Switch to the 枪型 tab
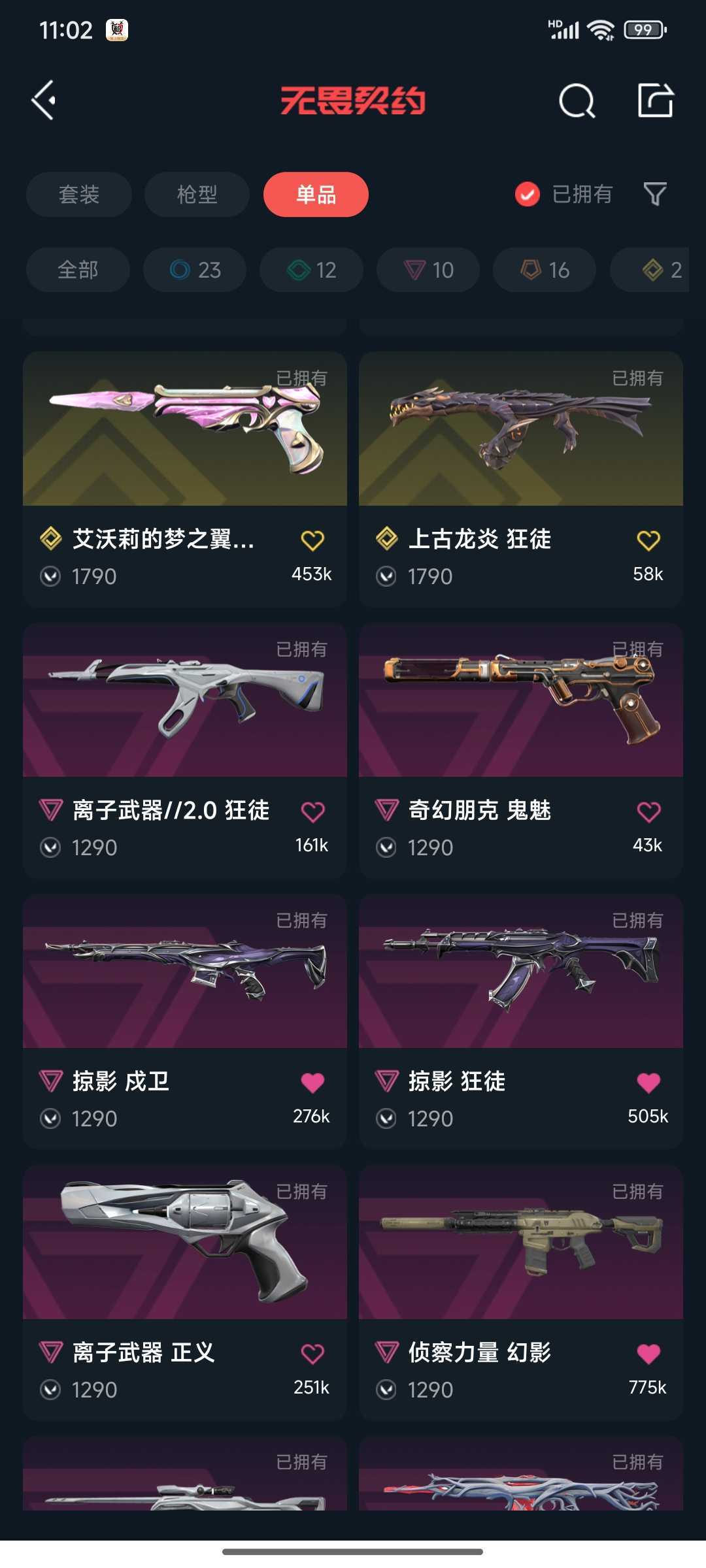The height and width of the screenshot is (1568, 706). 197,194
